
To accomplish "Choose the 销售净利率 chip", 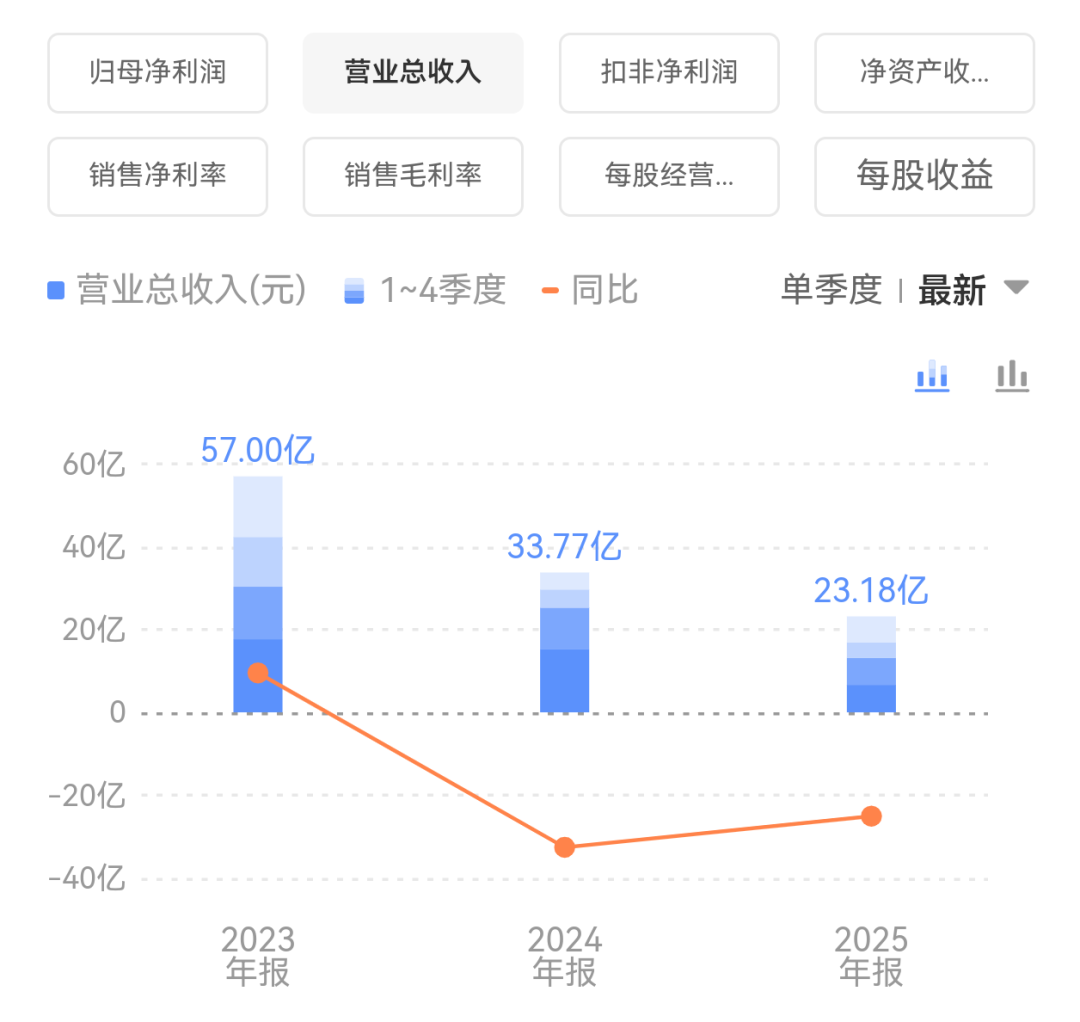I will click(158, 176).
